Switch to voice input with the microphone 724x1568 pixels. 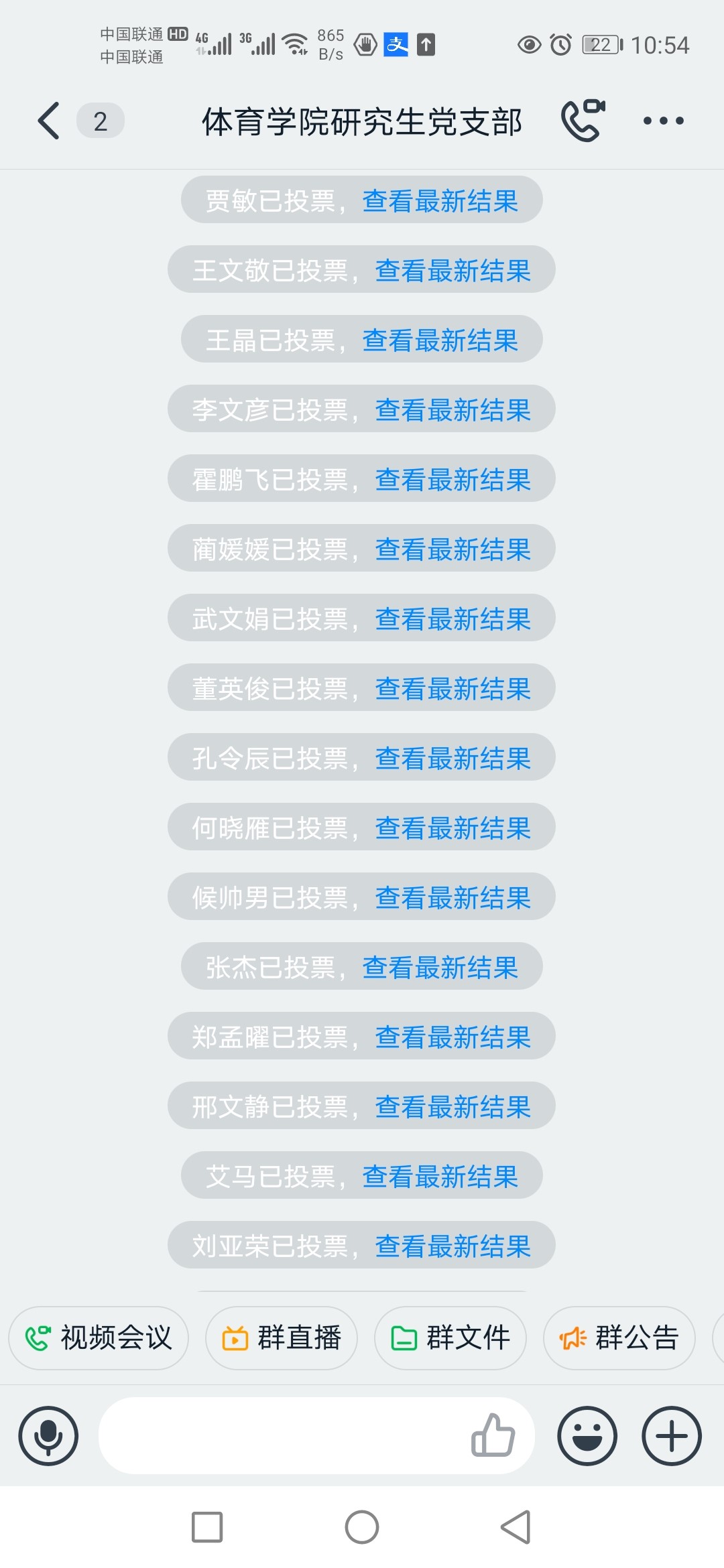coord(48,1436)
